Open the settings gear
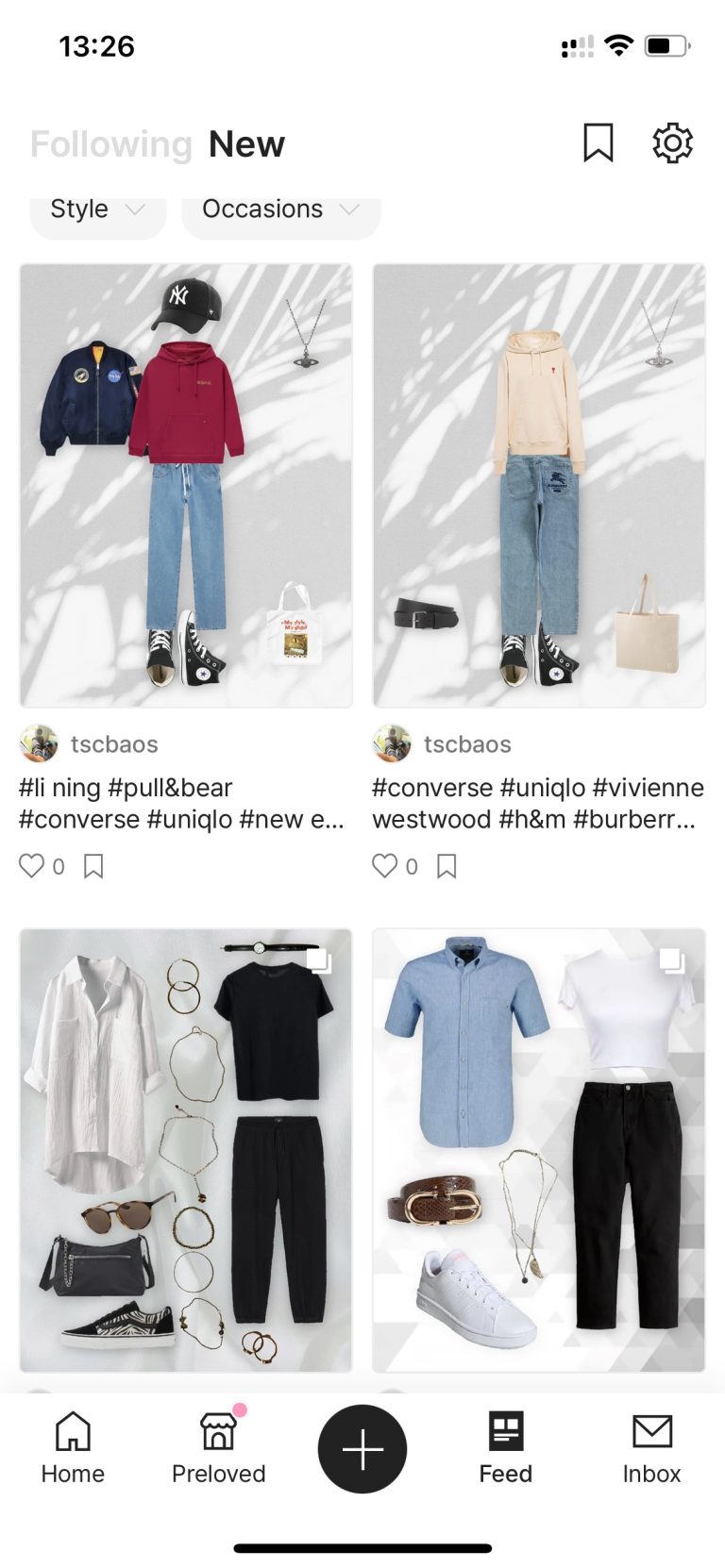This screenshot has height=1568, width=725. (672, 143)
